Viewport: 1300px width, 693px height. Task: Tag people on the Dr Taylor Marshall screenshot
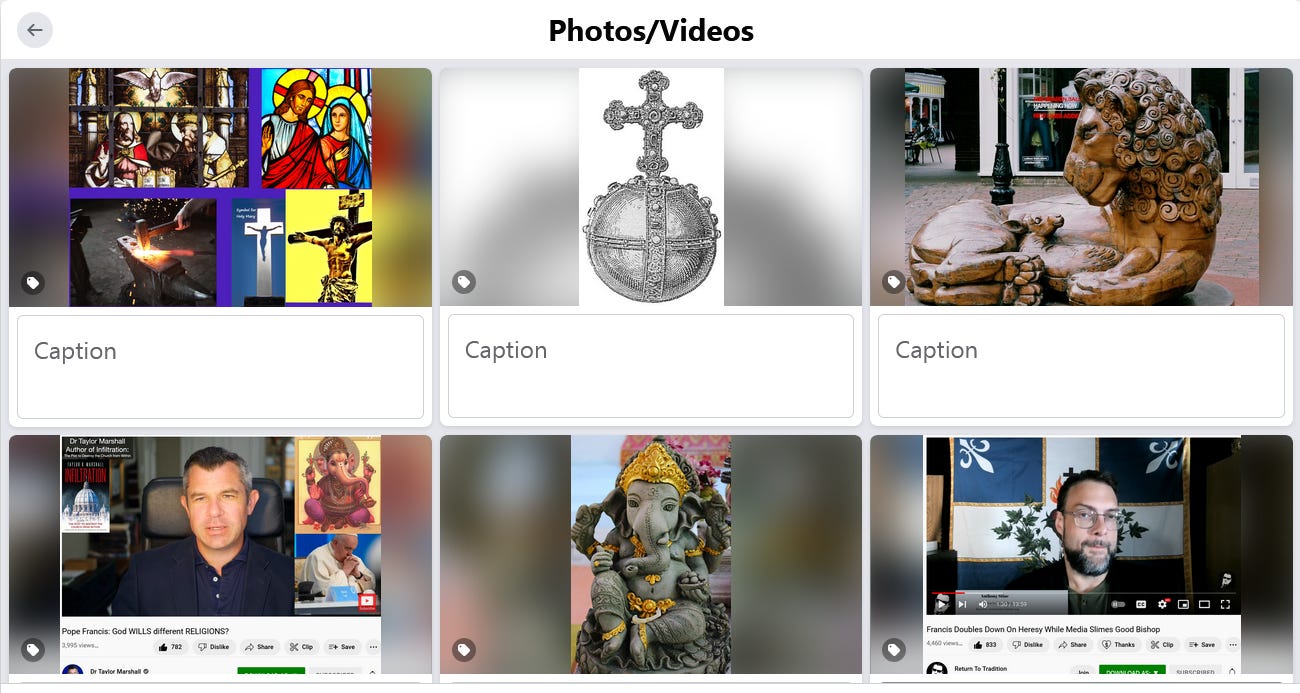(33, 650)
